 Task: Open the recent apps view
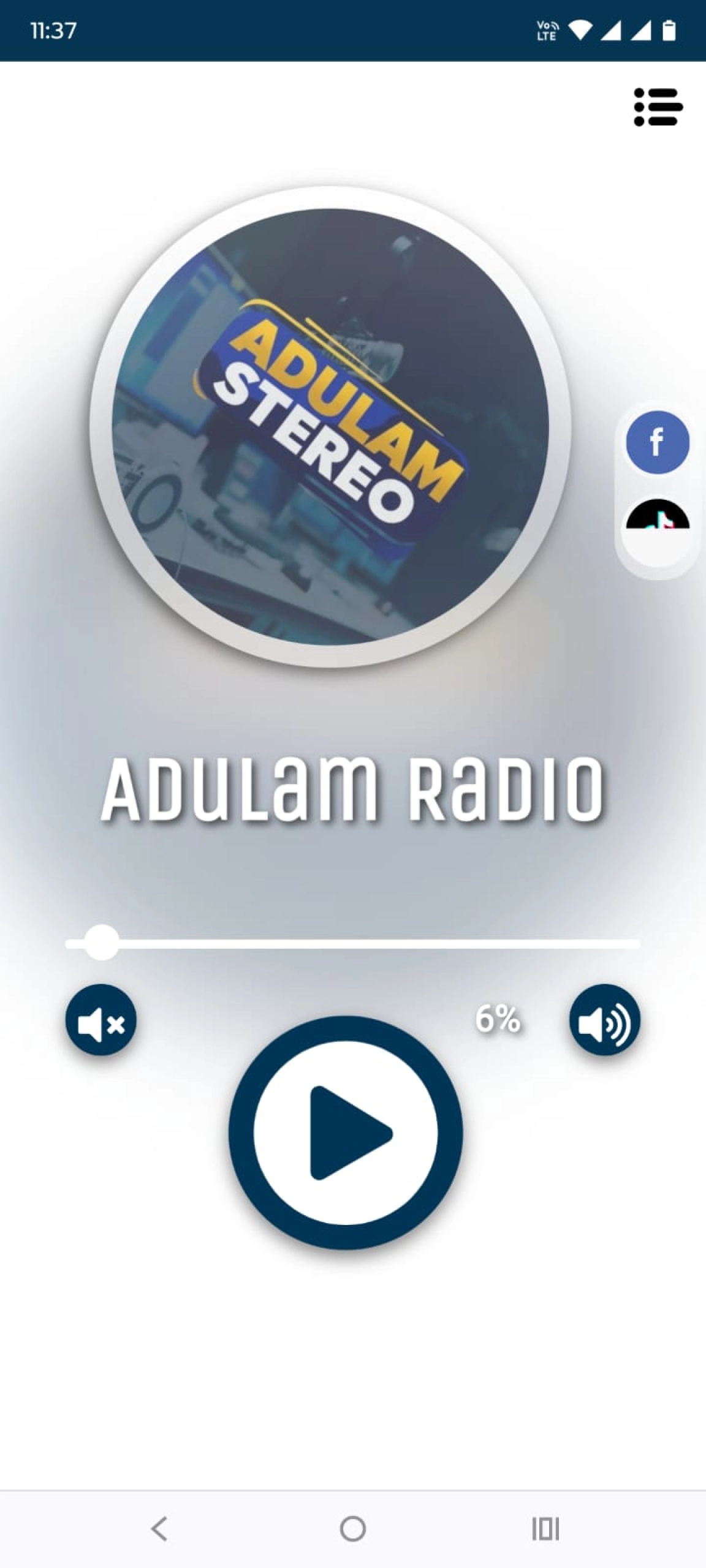click(545, 1529)
